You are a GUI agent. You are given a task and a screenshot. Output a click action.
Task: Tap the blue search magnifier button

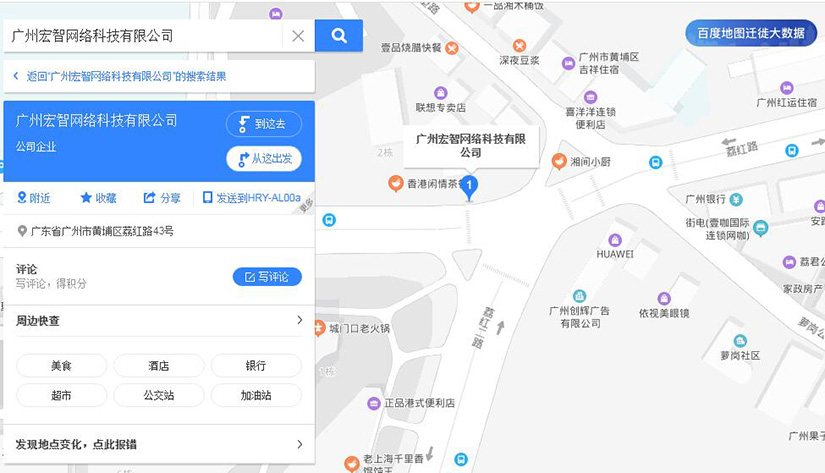point(339,36)
